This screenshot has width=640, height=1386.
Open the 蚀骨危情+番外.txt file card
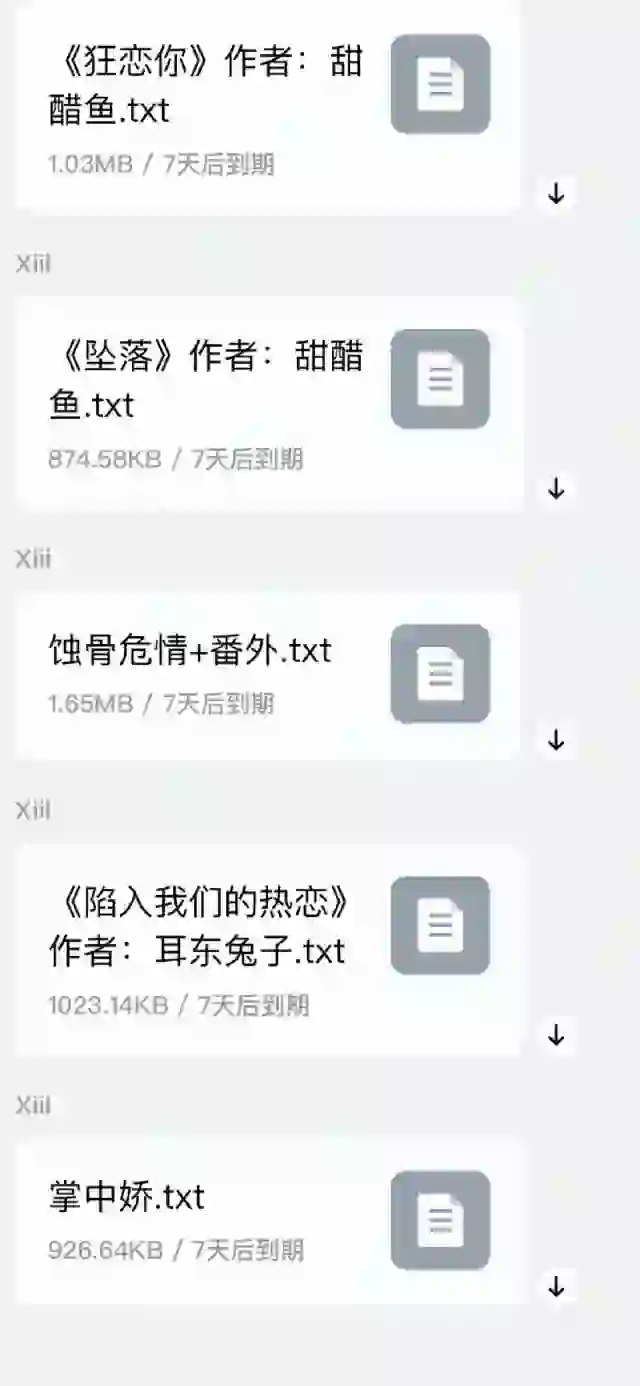pos(268,675)
